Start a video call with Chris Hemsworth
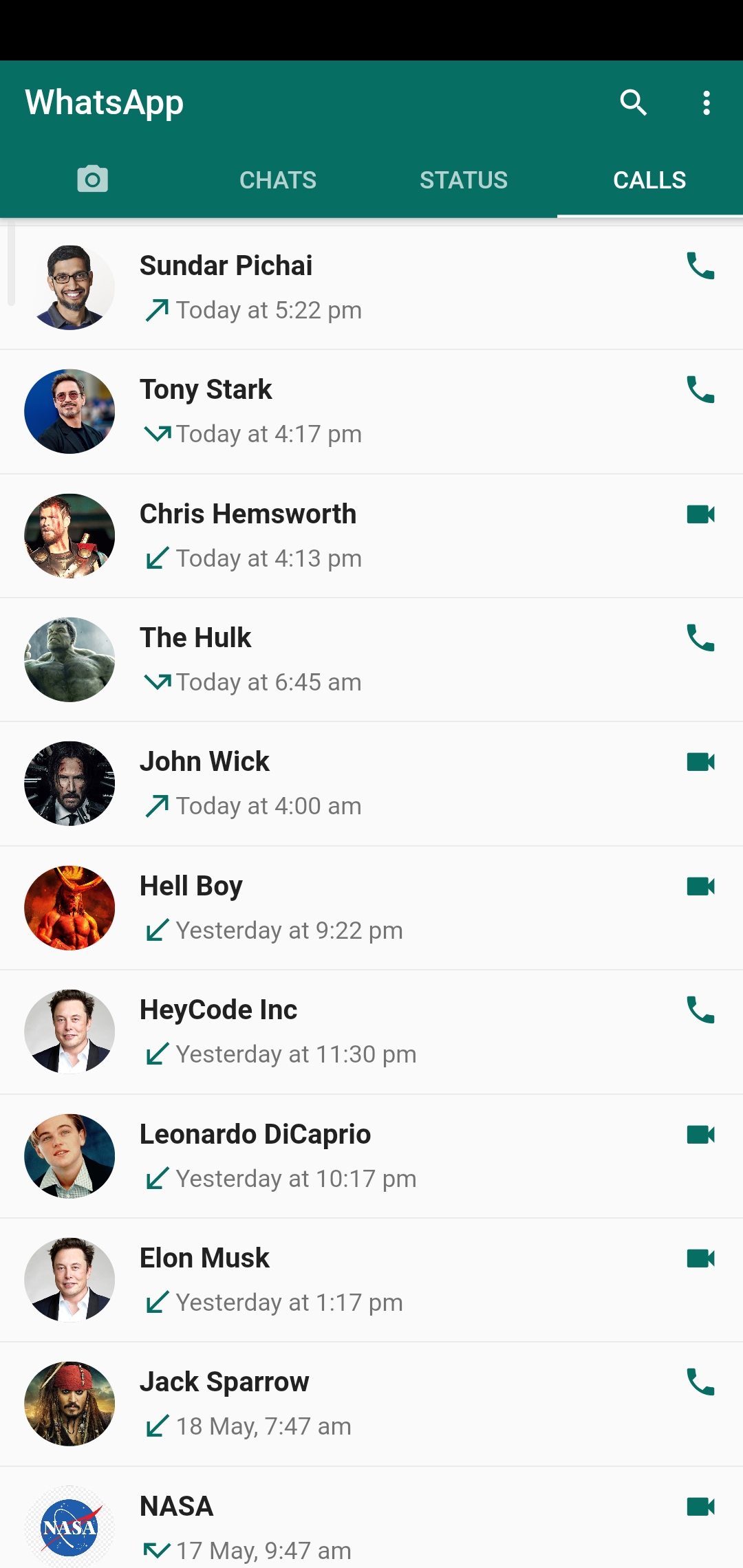Screen dimensions: 743x1568 pos(700,514)
